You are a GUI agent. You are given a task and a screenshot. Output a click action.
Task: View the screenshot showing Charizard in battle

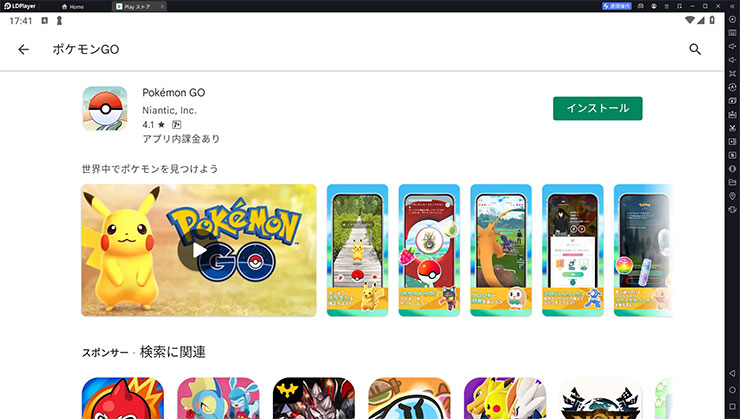pyautogui.click(x=500, y=250)
